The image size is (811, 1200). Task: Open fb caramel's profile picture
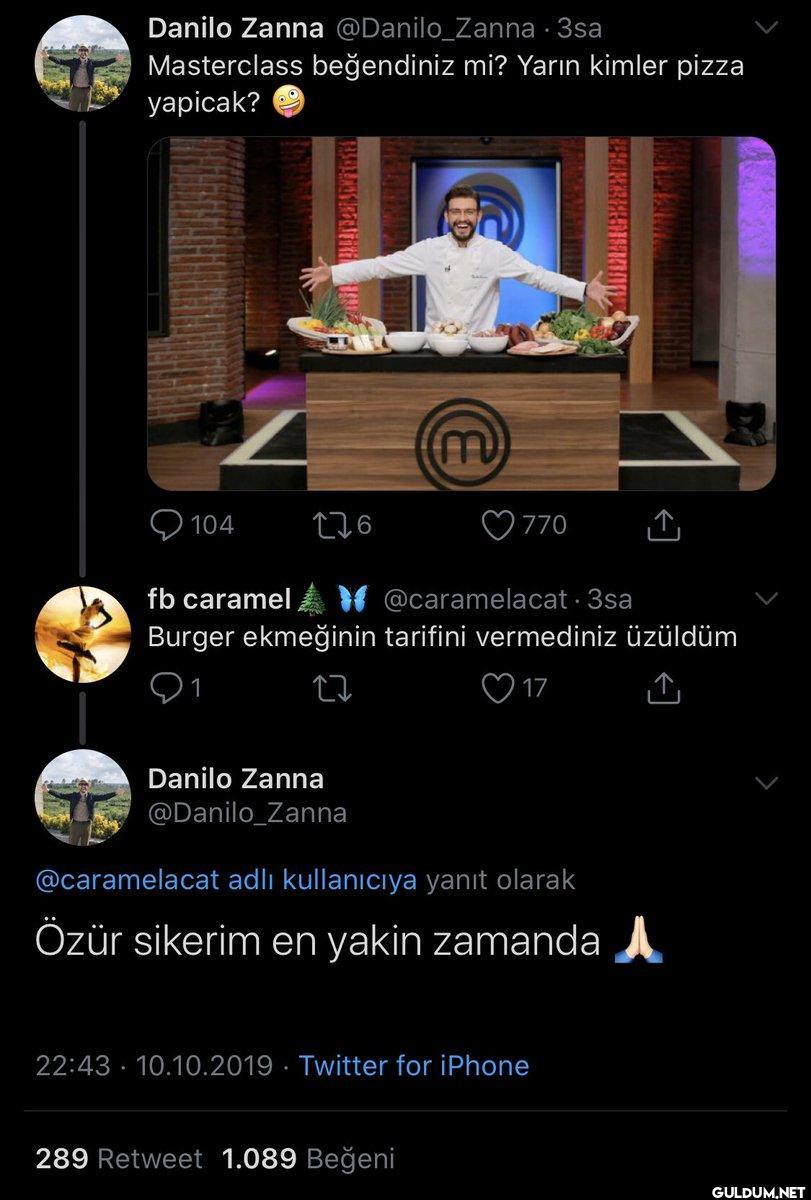[82, 634]
